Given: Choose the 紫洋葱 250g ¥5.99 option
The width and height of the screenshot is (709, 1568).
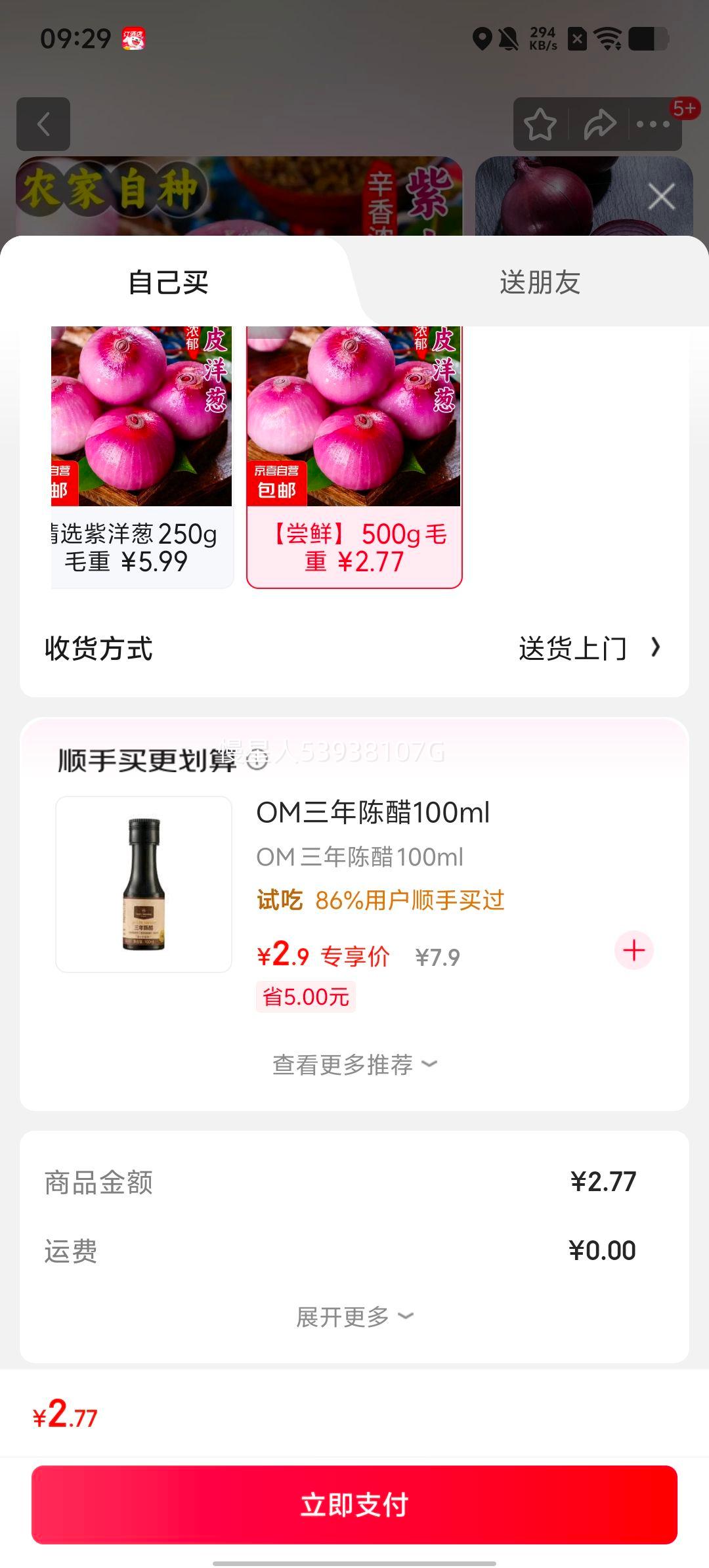Looking at the screenshot, I should click(142, 457).
